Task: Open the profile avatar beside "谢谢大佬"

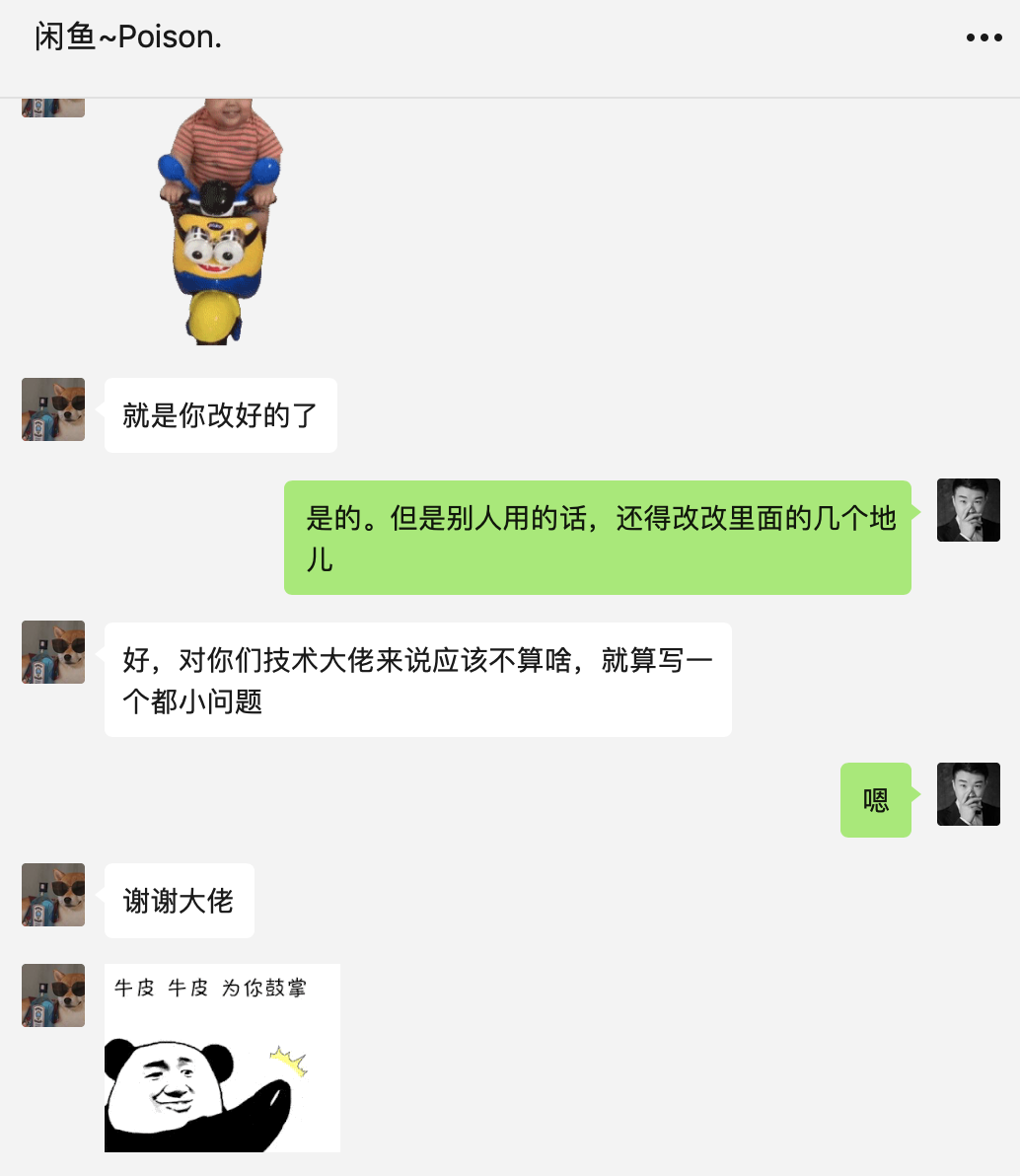Action: [x=53, y=895]
